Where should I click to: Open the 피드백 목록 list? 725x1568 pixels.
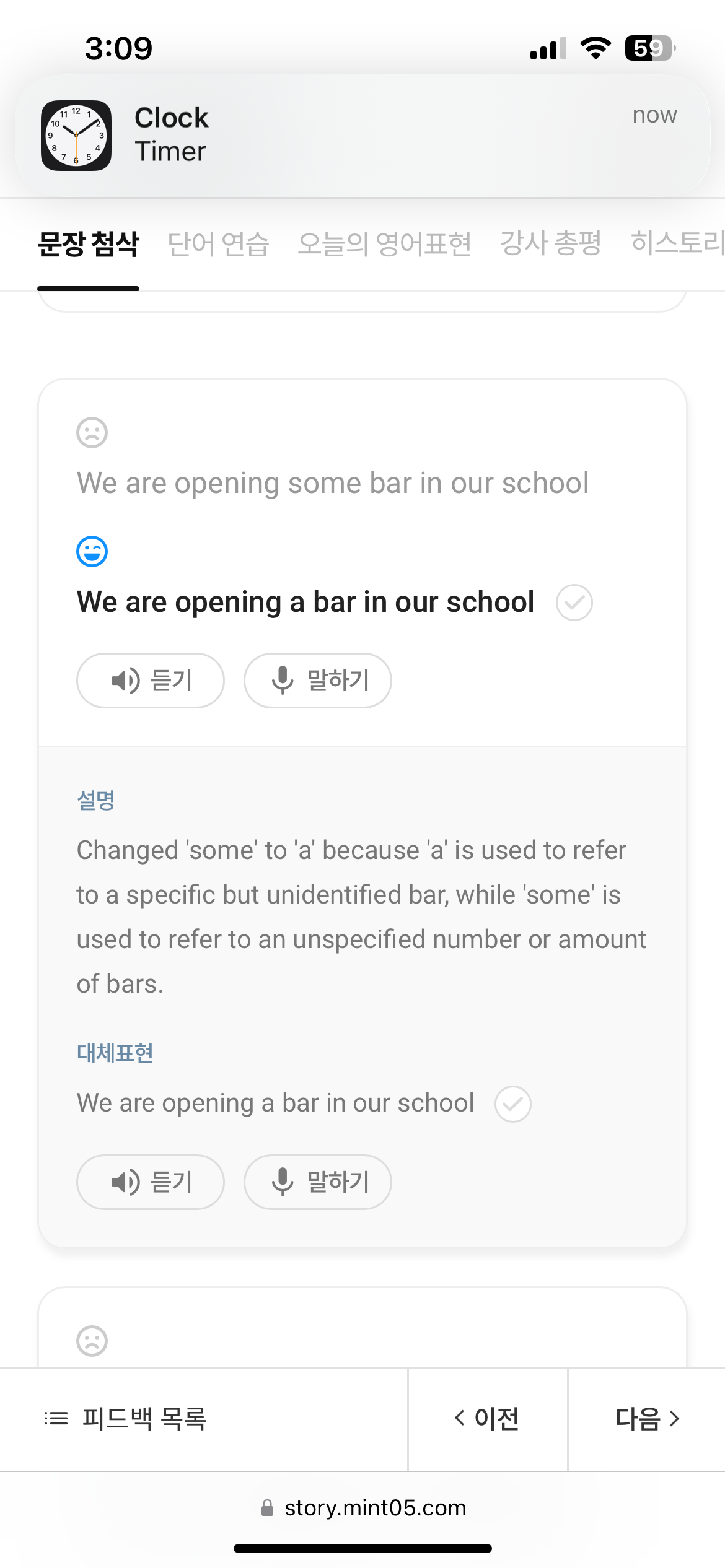pos(127,1418)
